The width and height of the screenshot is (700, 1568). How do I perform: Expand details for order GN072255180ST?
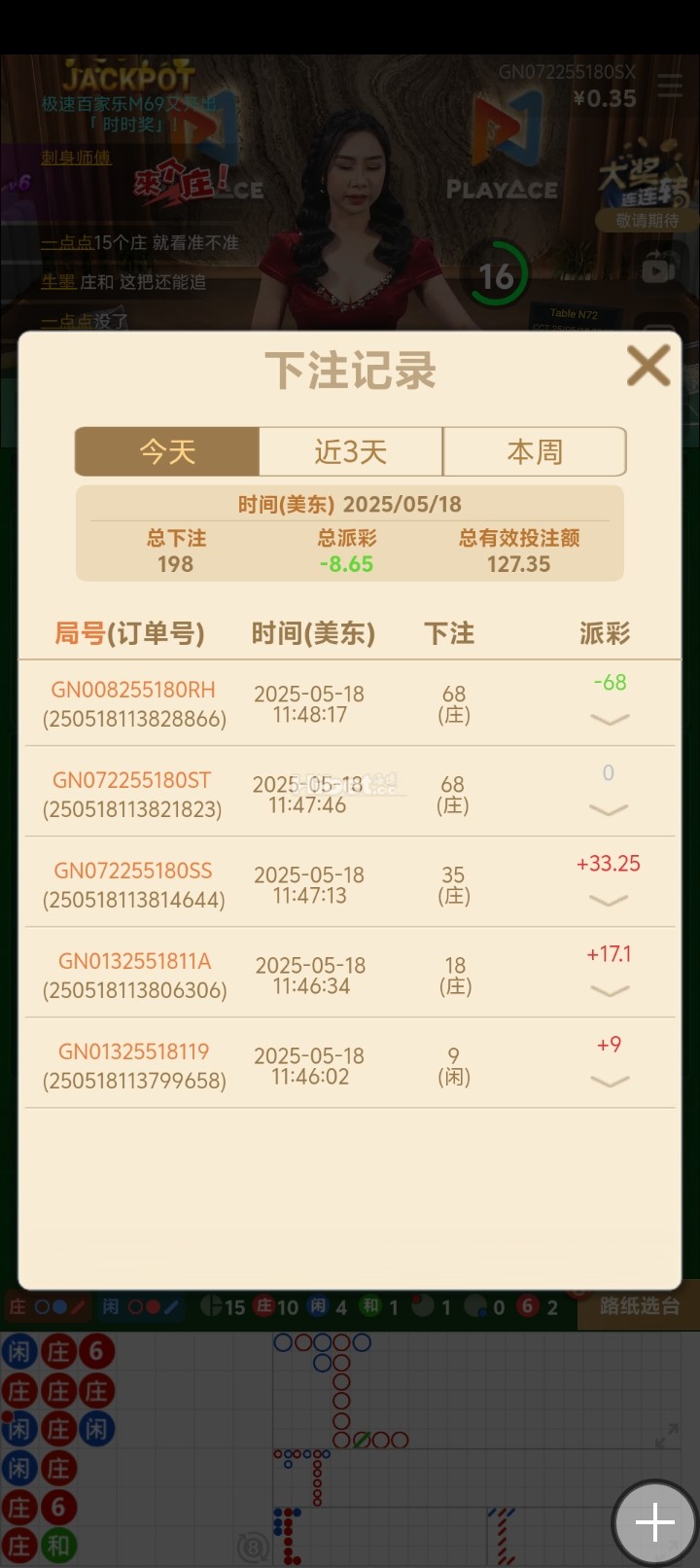point(609,809)
